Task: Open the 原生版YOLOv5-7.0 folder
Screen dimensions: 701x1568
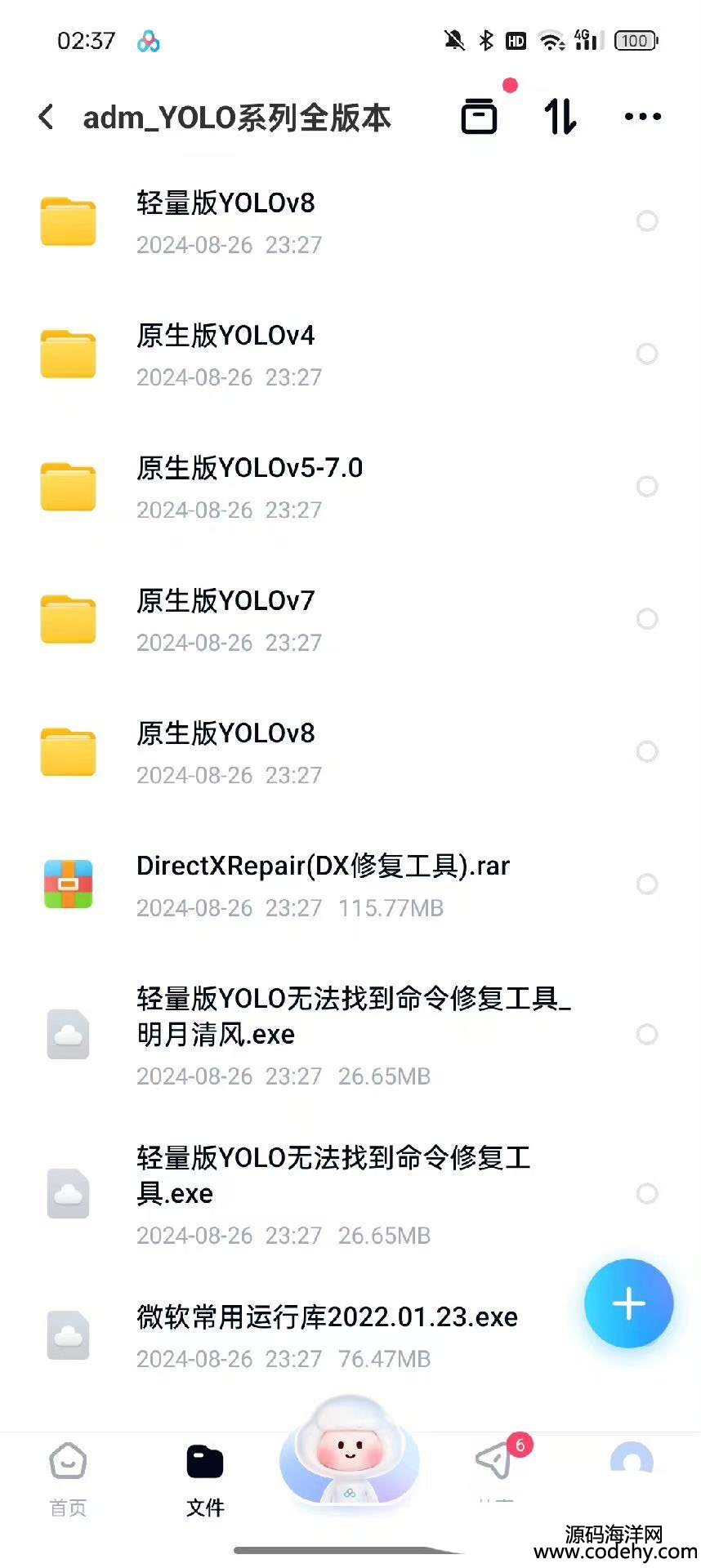Action: 249,486
